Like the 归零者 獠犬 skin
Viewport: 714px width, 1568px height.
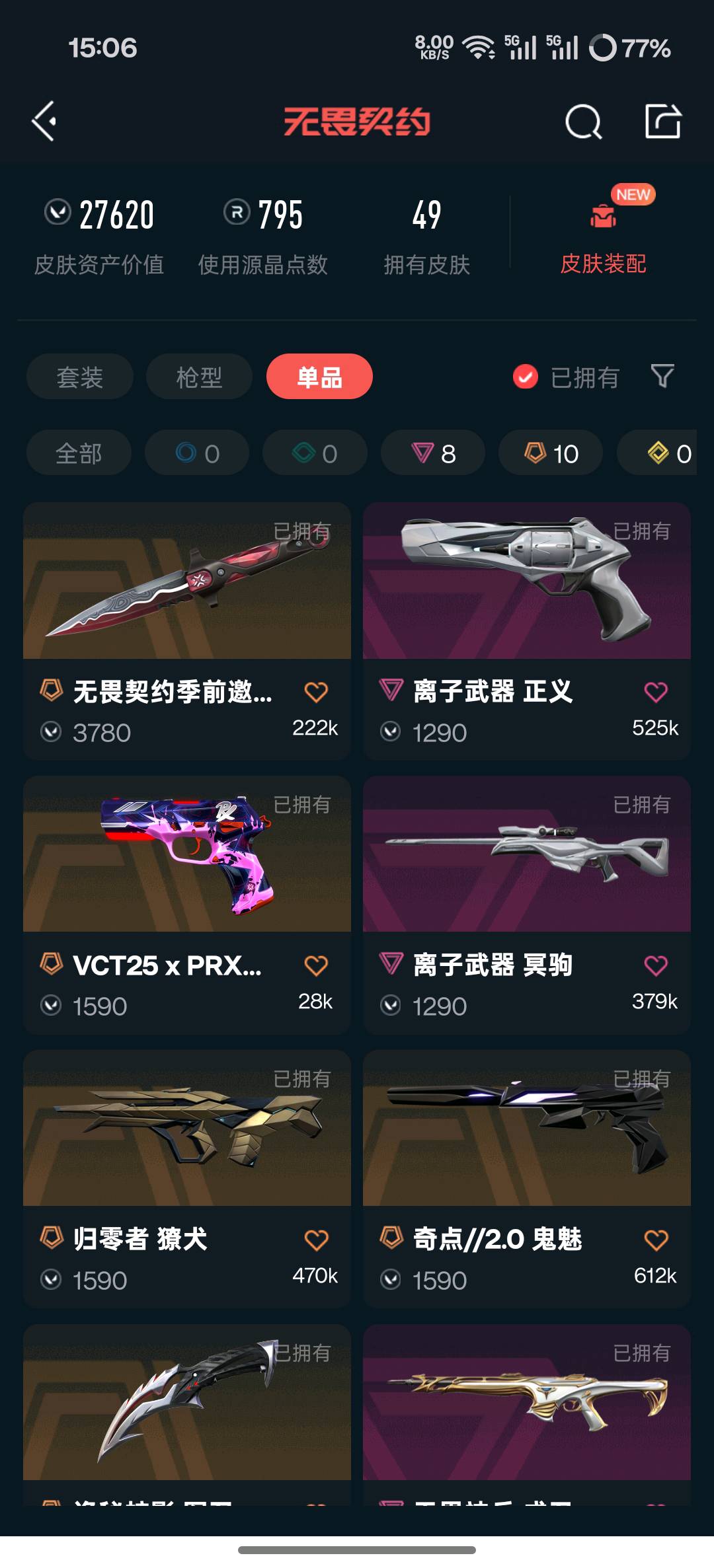316,1240
